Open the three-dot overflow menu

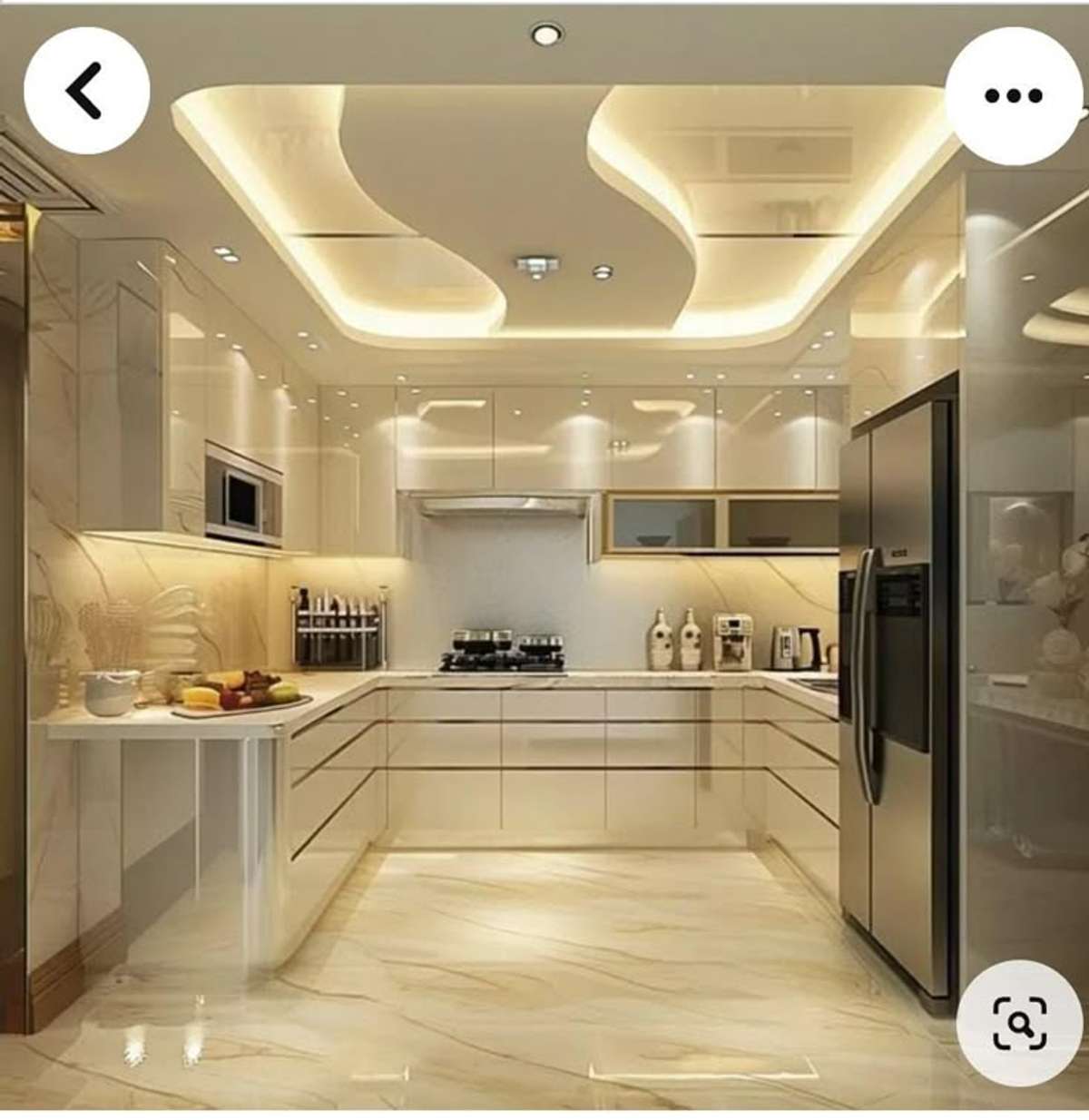(1012, 96)
